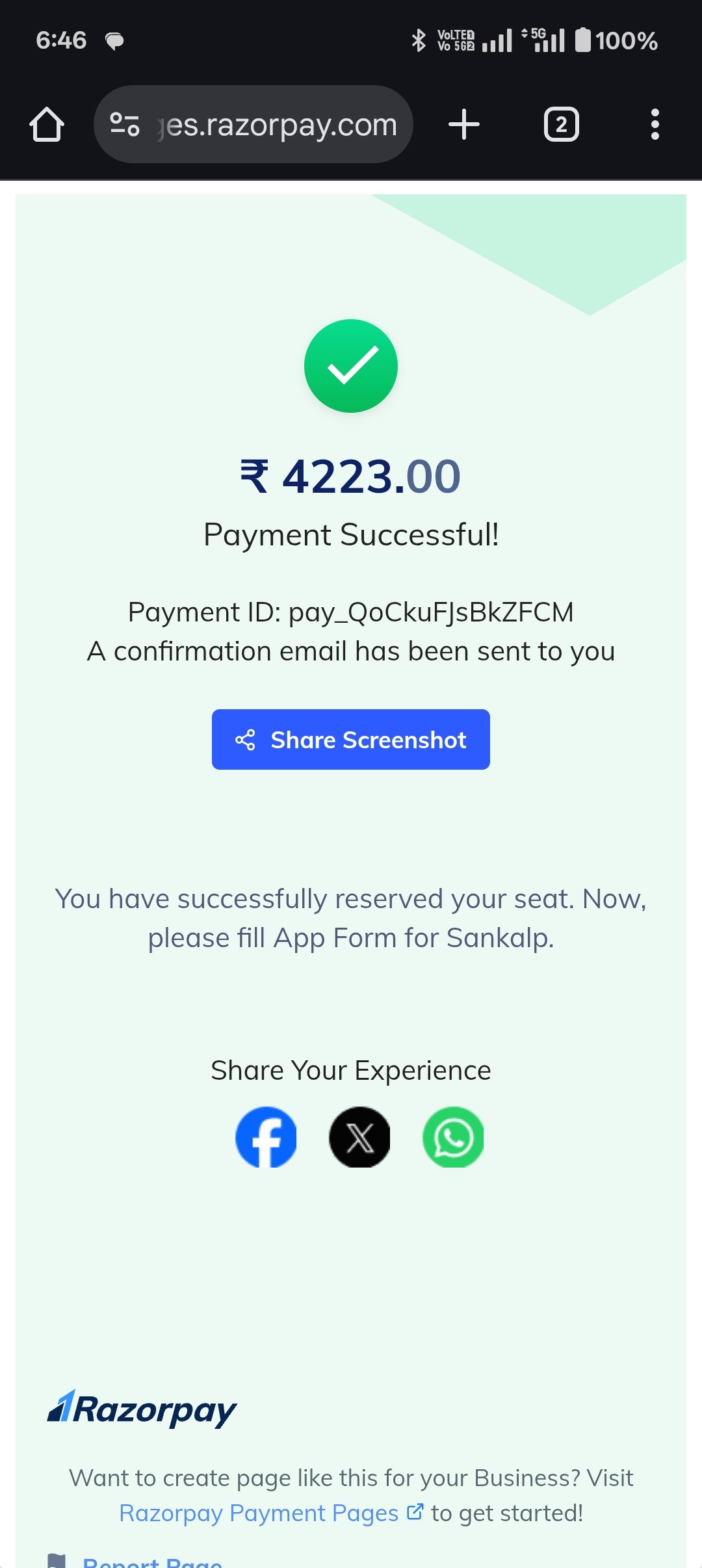Open the tab switcher showing 2 tabs
702x1568 pixels.
(x=562, y=124)
